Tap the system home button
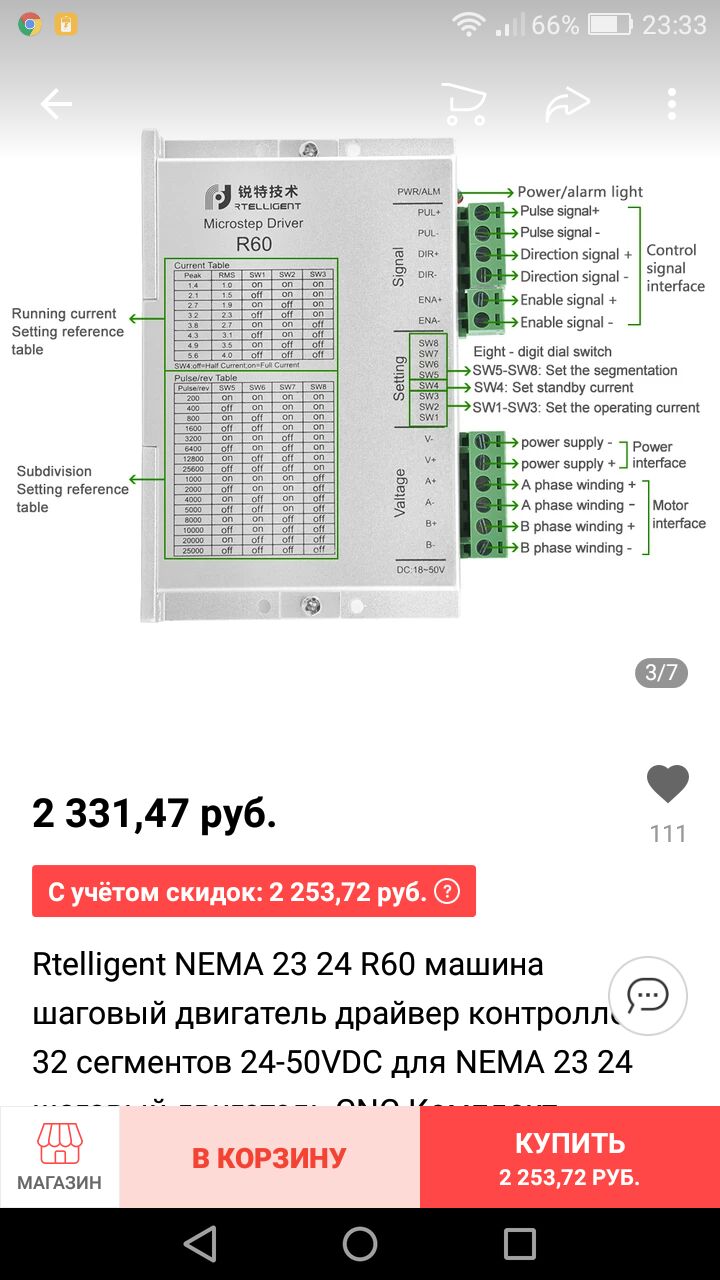Image resolution: width=720 pixels, height=1280 pixels. 360,1244
